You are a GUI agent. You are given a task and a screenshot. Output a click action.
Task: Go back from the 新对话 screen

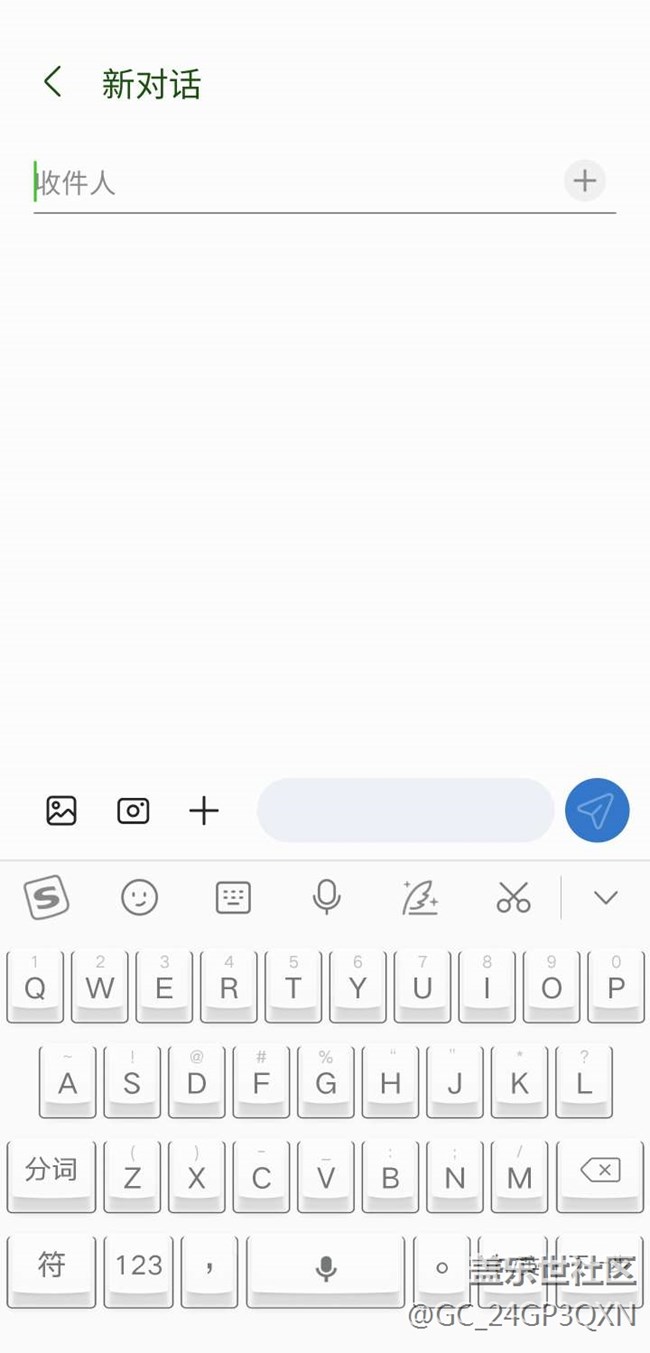tap(53, 82)
